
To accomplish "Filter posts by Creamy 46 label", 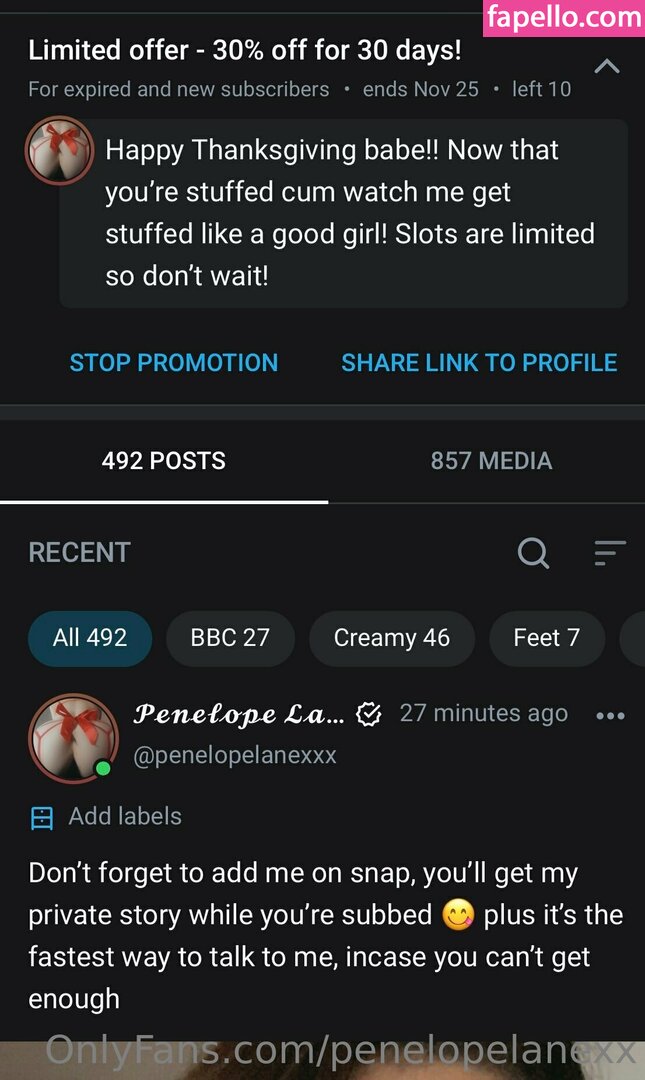I will click(x=391, y=638).
